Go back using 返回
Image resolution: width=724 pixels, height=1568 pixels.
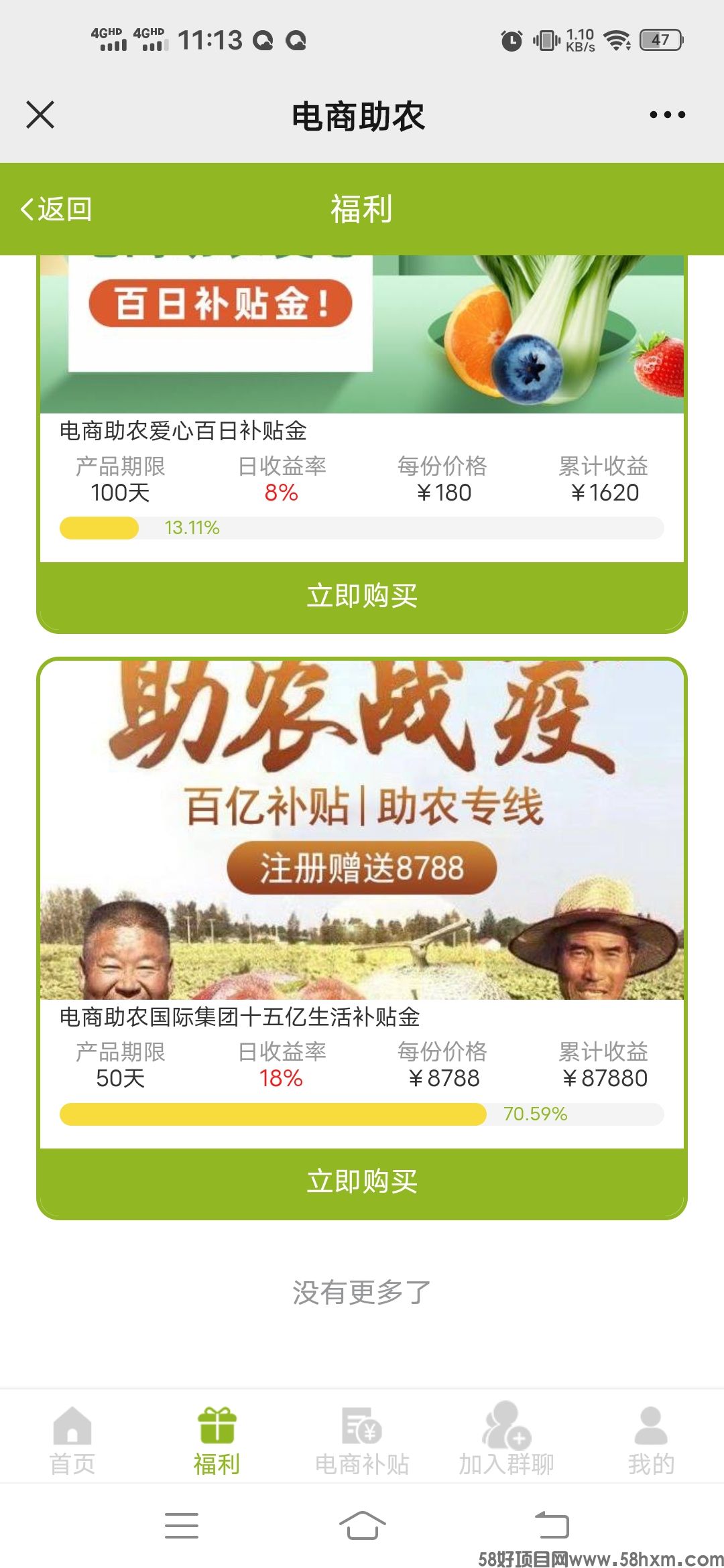click(56, 209)
